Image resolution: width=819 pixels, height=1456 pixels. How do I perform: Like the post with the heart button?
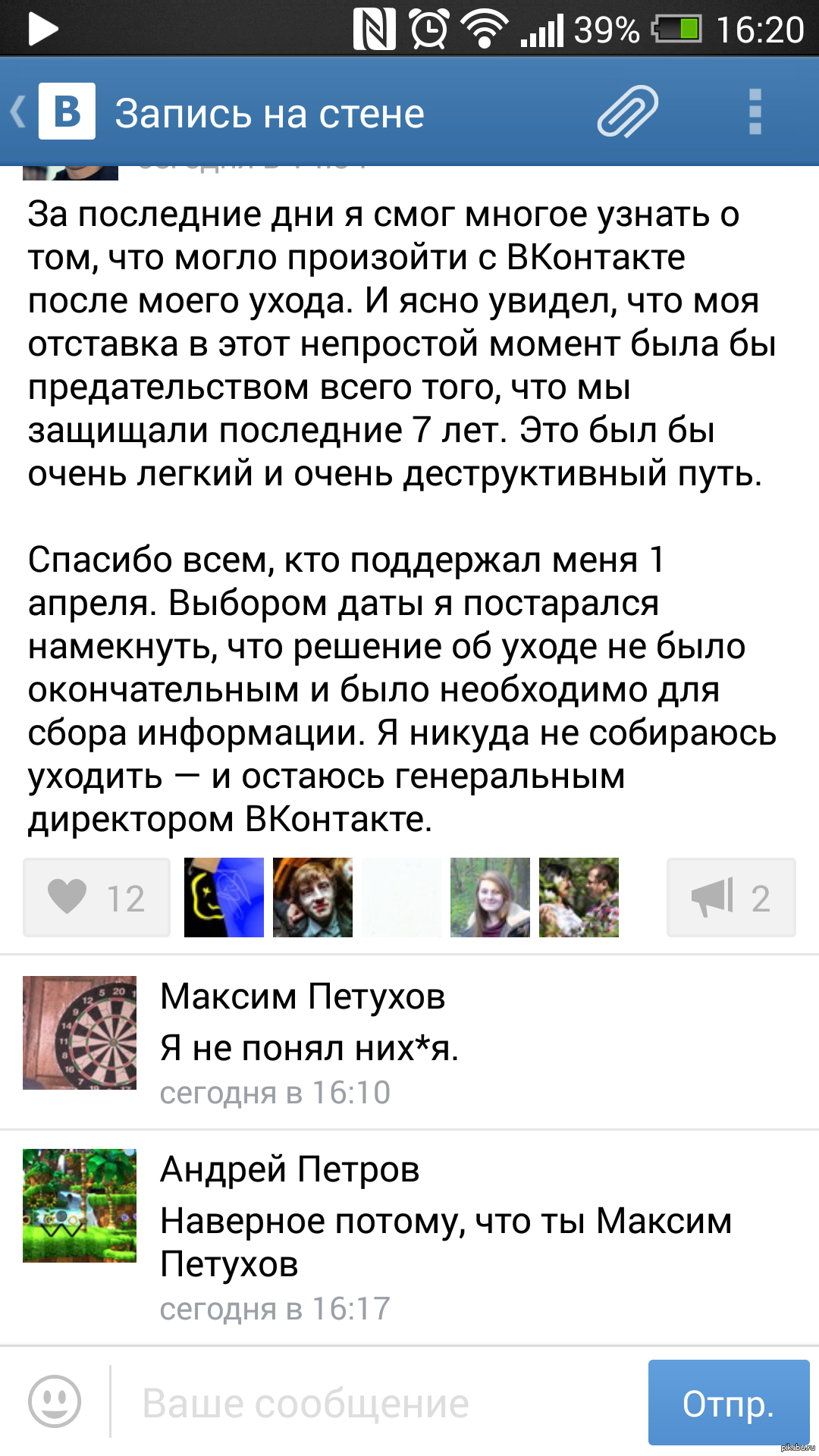(x=97, y=898)
